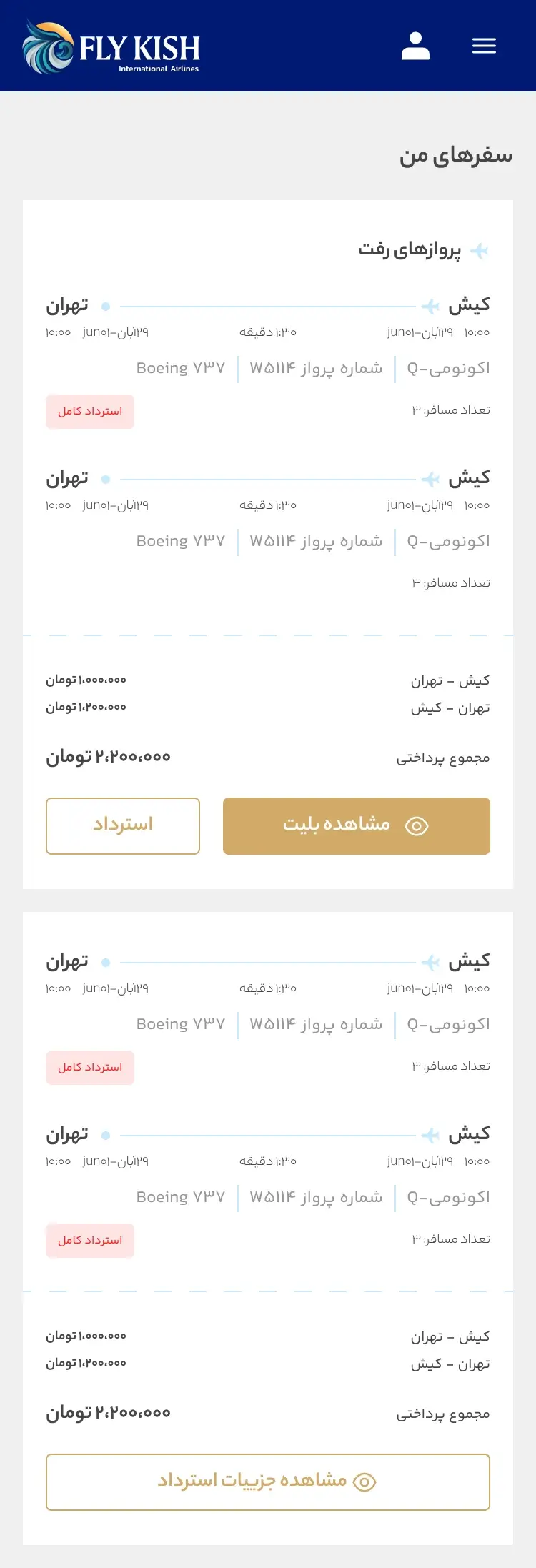Click the مجموع پرداختی total amount ۲،۲۰۰،۰۰۰ تومان

point(109,756)
